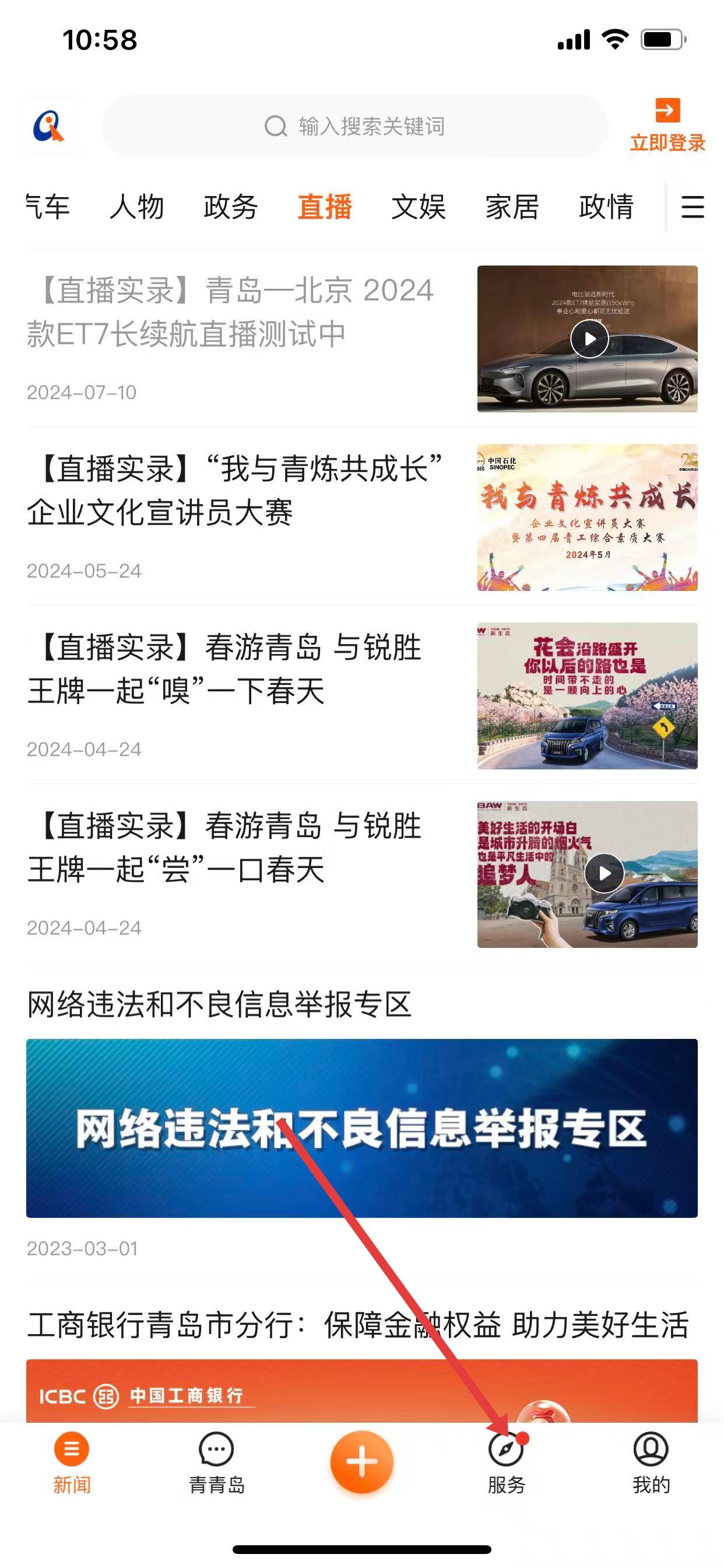Open the 春游青岛 “尝”一口春天 article
Viewport: 724px width, 1568px height.
[225, 848]
